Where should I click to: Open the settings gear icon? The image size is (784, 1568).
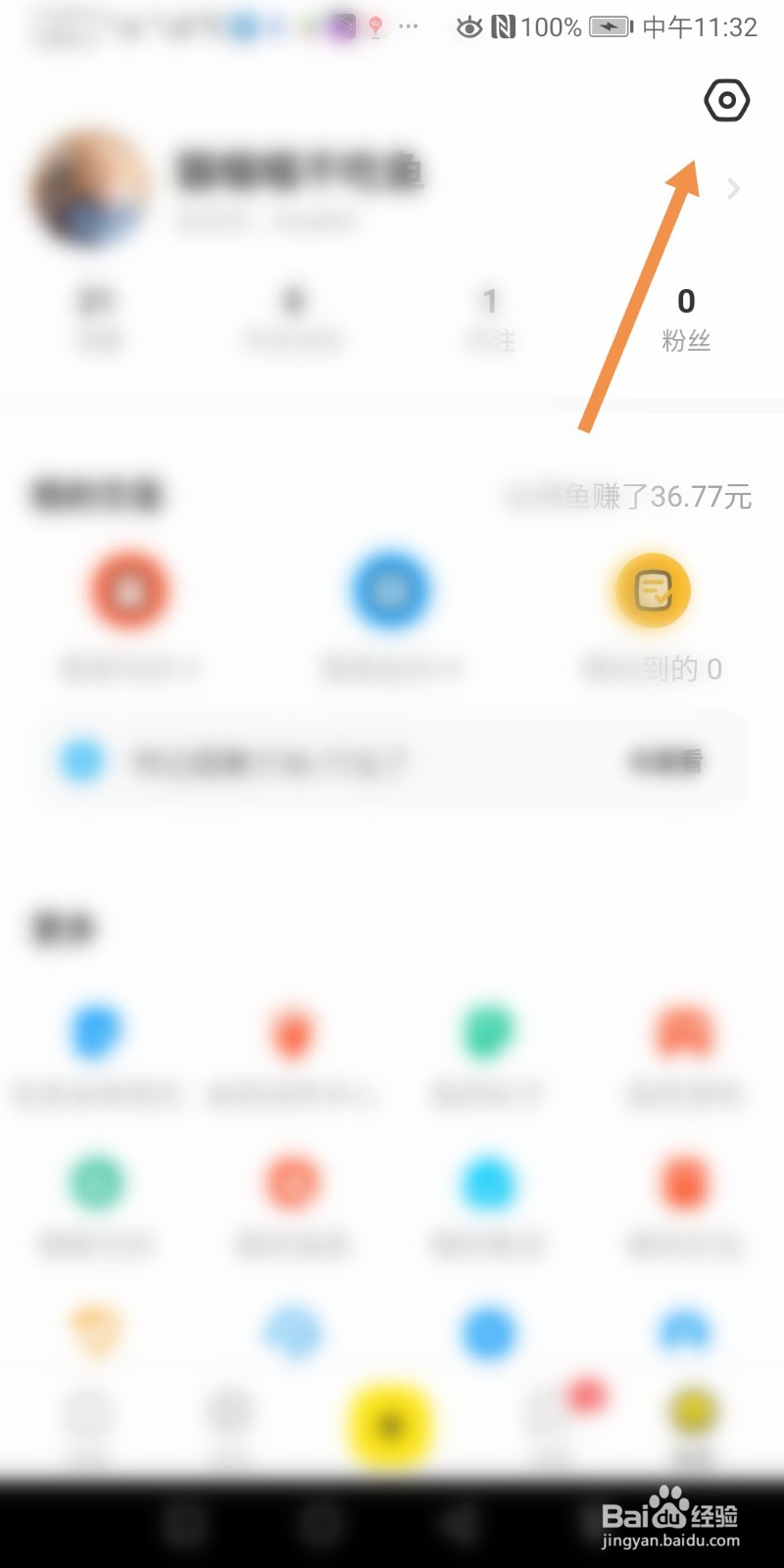click(x=725, y=99)
